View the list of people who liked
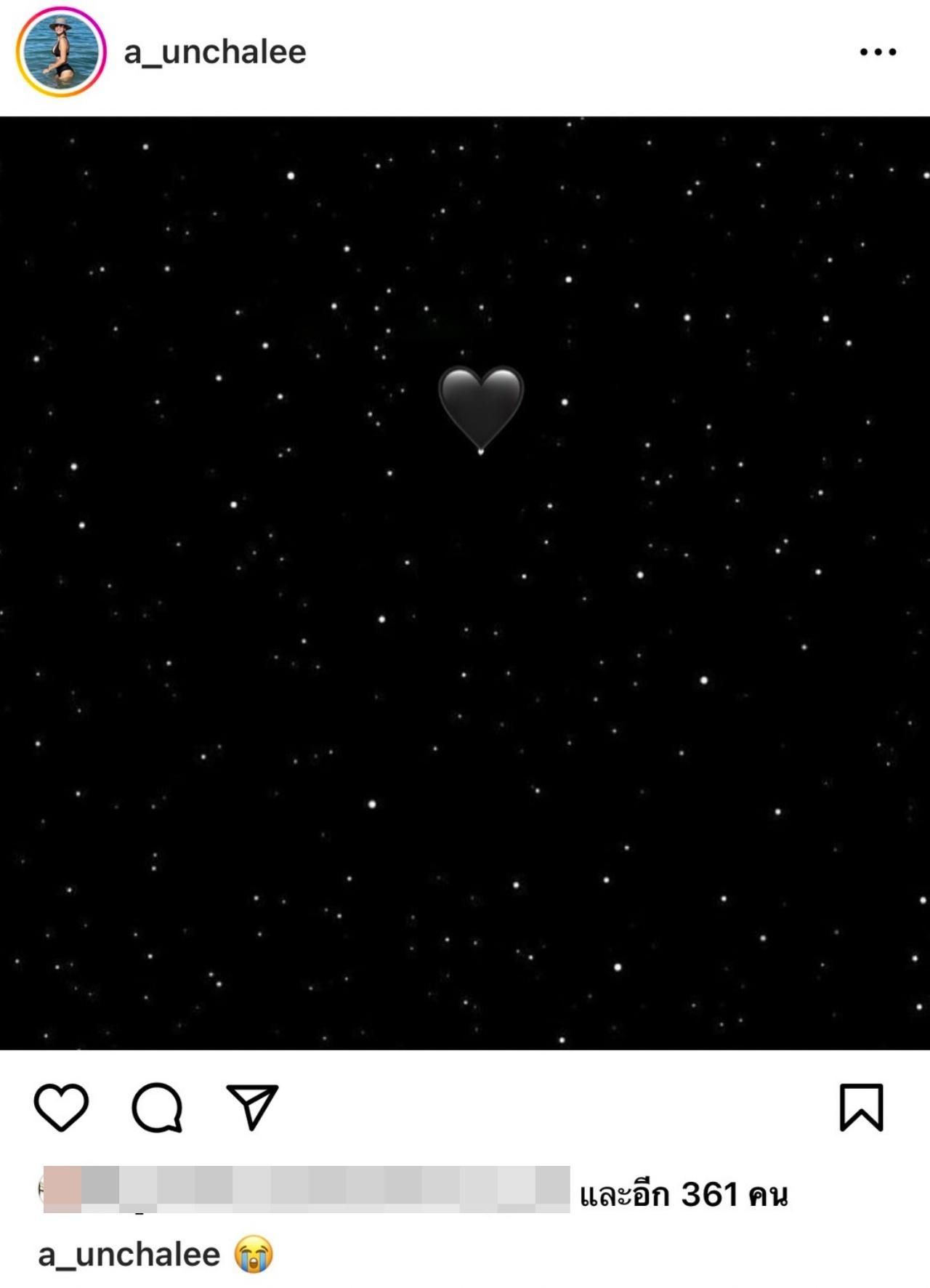 pos(683,1194)
